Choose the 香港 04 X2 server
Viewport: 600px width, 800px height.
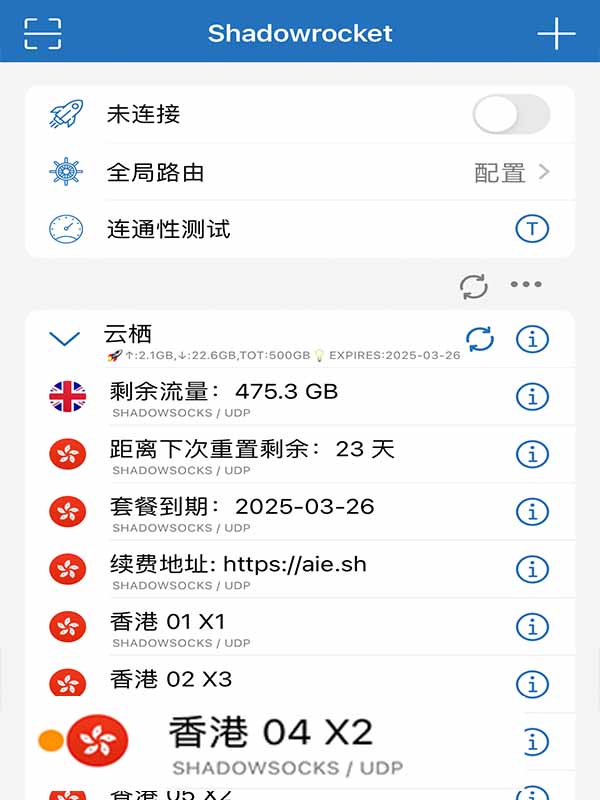pos(270,742)
